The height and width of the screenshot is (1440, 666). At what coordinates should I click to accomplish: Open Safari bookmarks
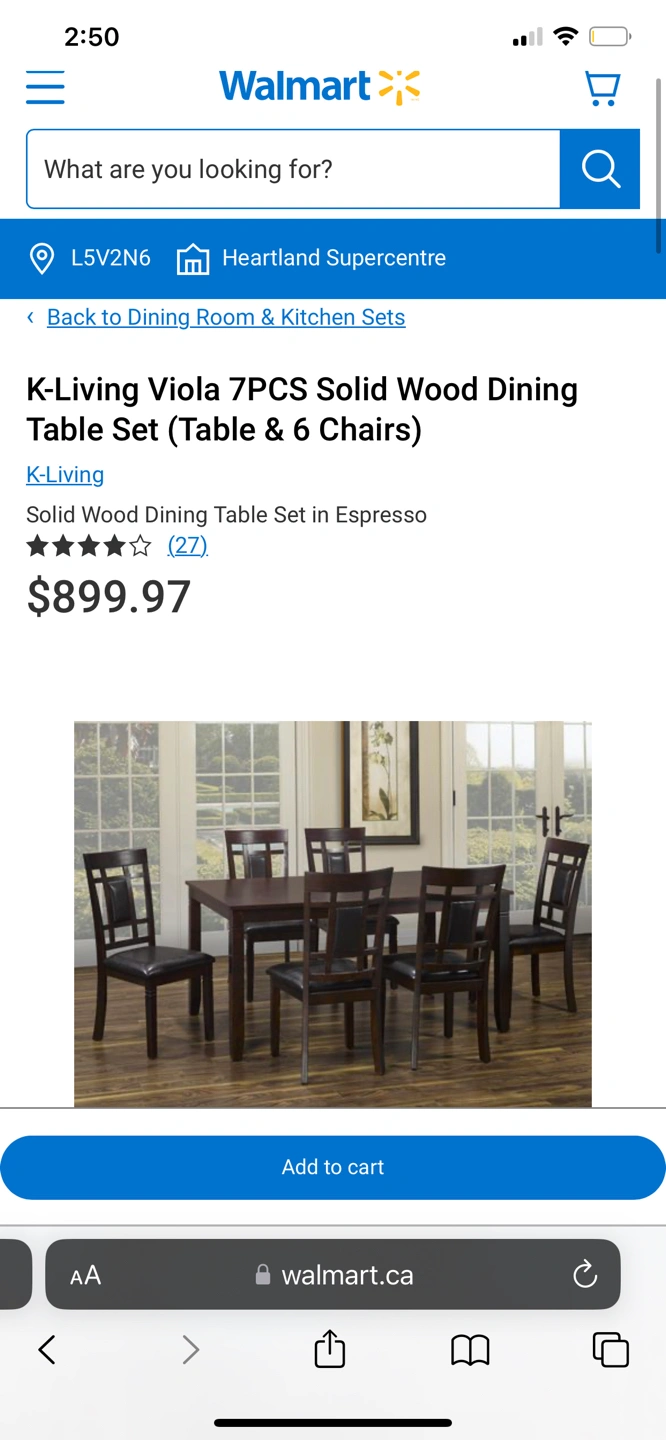(469, 1350)
